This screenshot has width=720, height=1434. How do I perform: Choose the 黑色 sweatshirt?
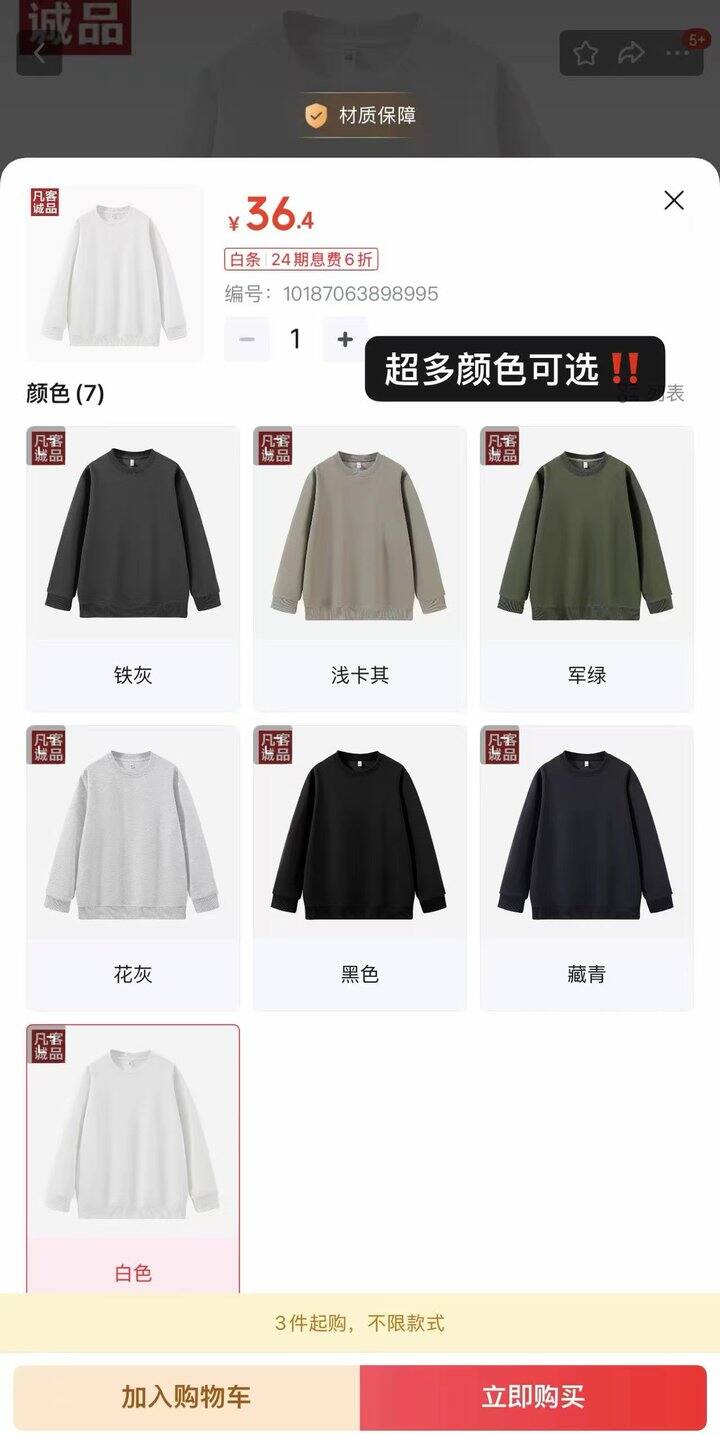(x=360, y=867)
